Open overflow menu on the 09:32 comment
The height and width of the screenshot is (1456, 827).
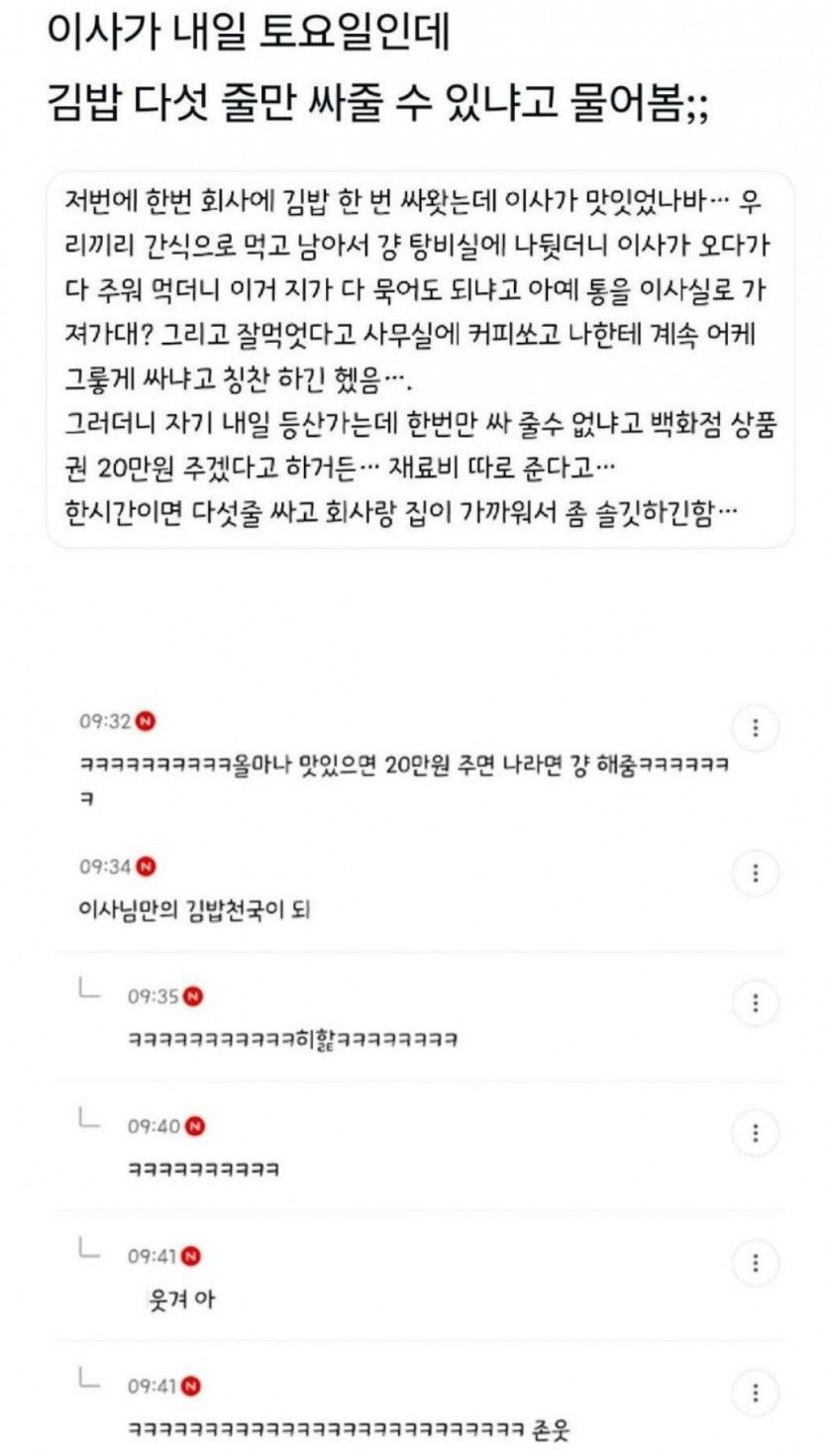(x=756, y=729)
